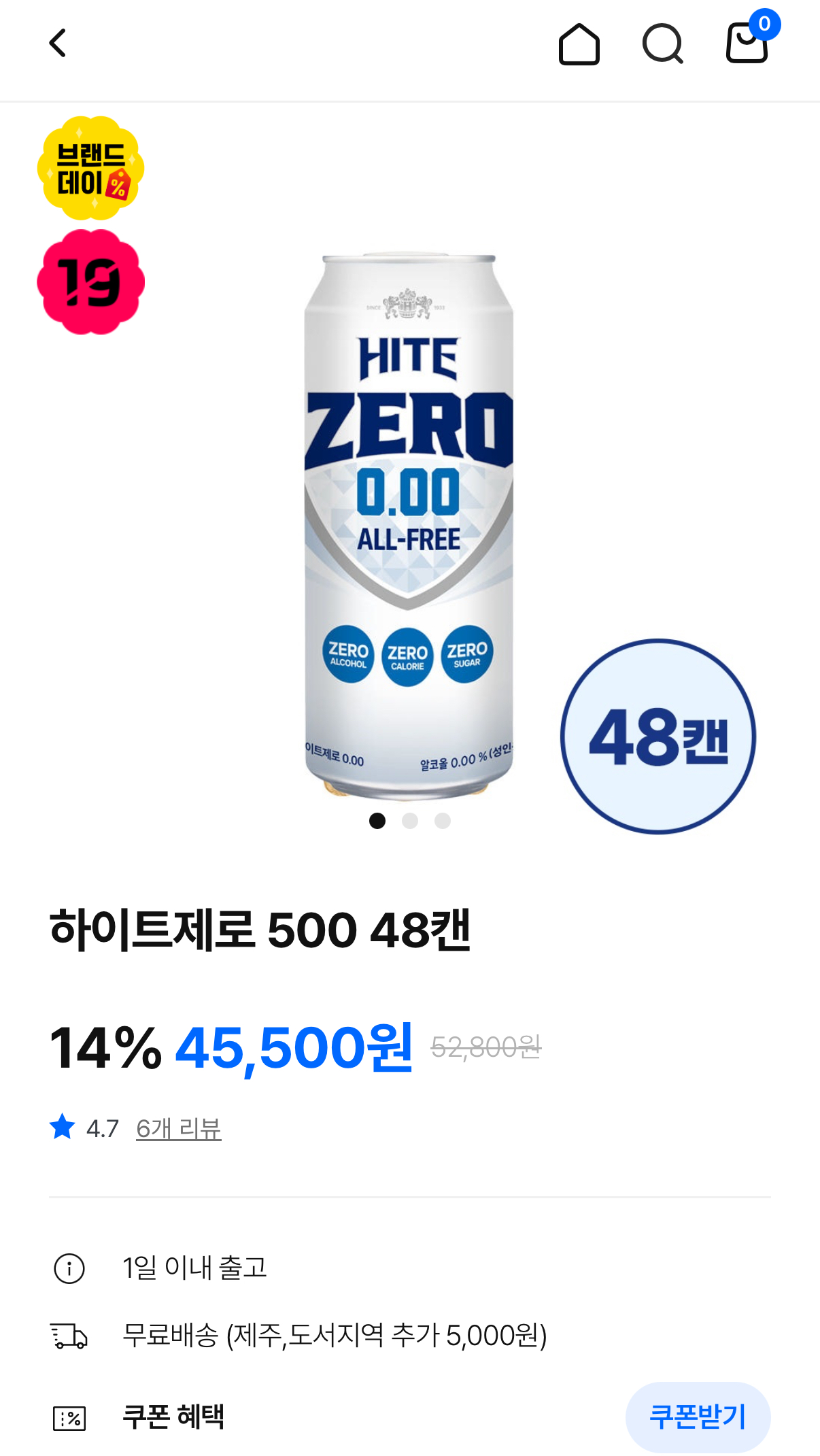Open the 6개 리뷰 reviews link
Screen dimensions: 820x1456
point(178,1129)
